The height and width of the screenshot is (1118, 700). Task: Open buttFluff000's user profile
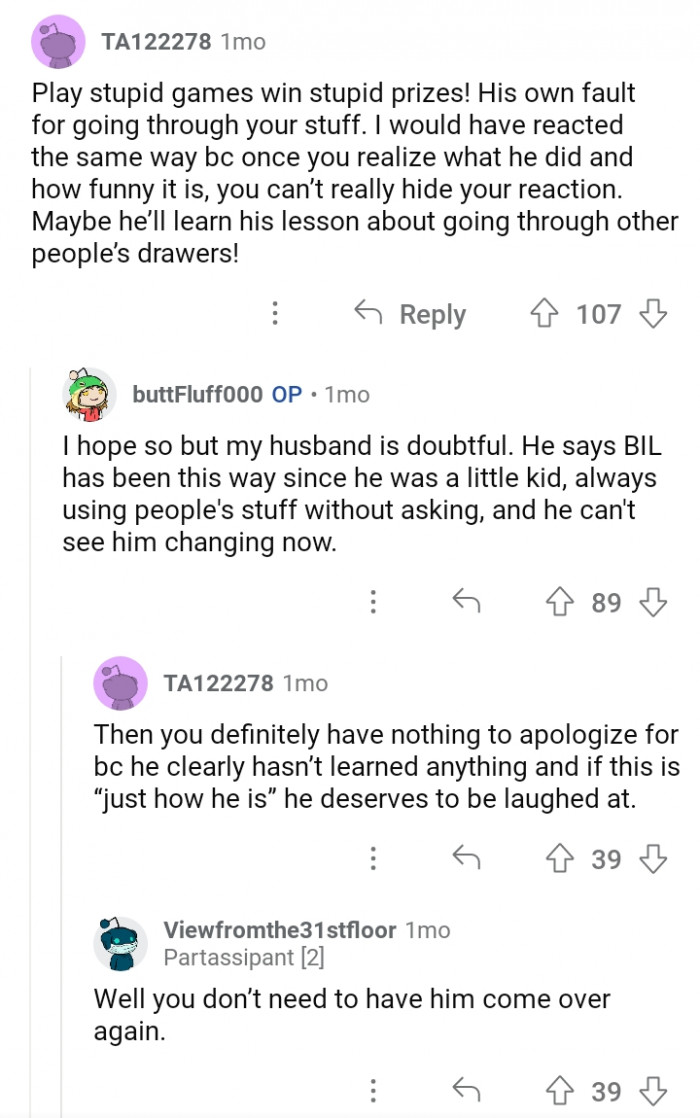pos(196,394)
